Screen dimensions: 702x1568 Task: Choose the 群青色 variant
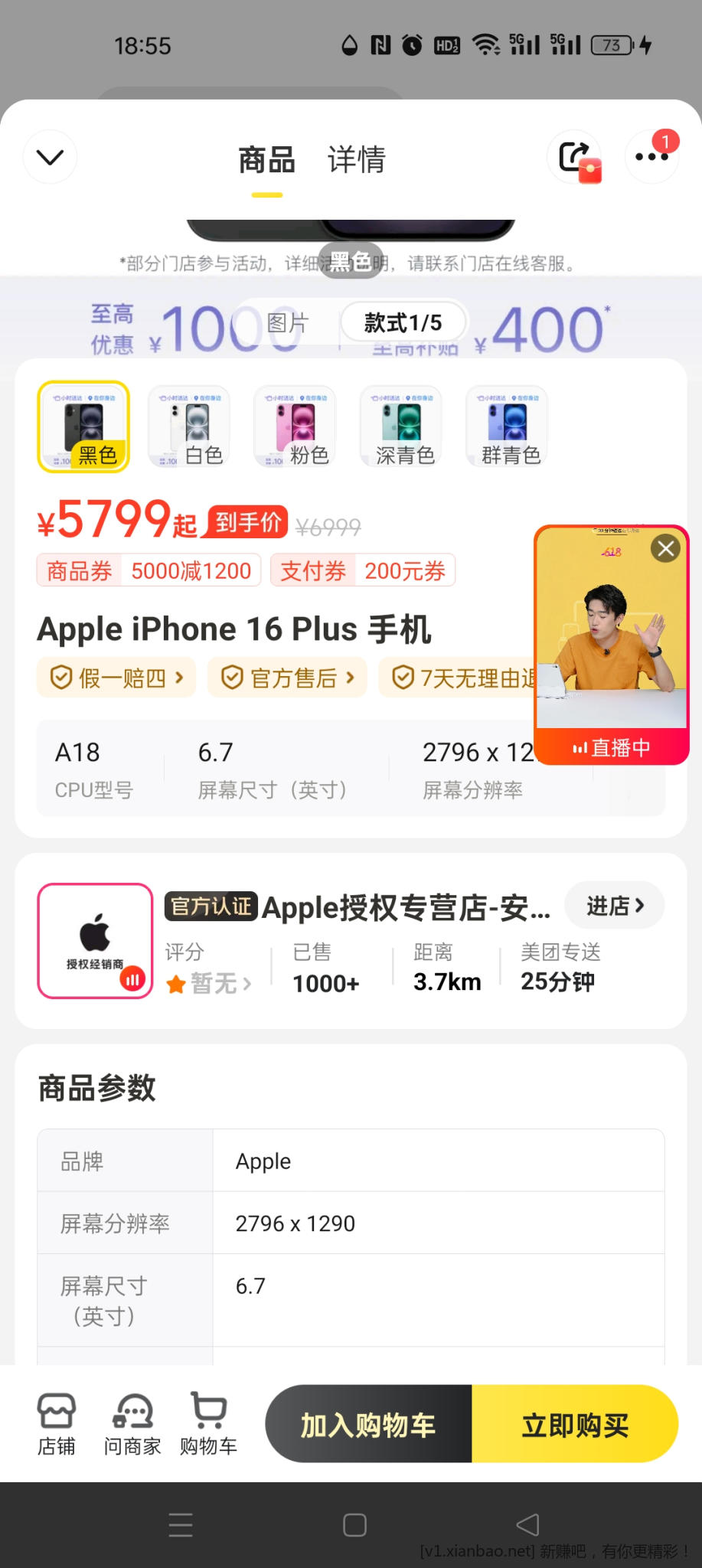click(508, 427)
